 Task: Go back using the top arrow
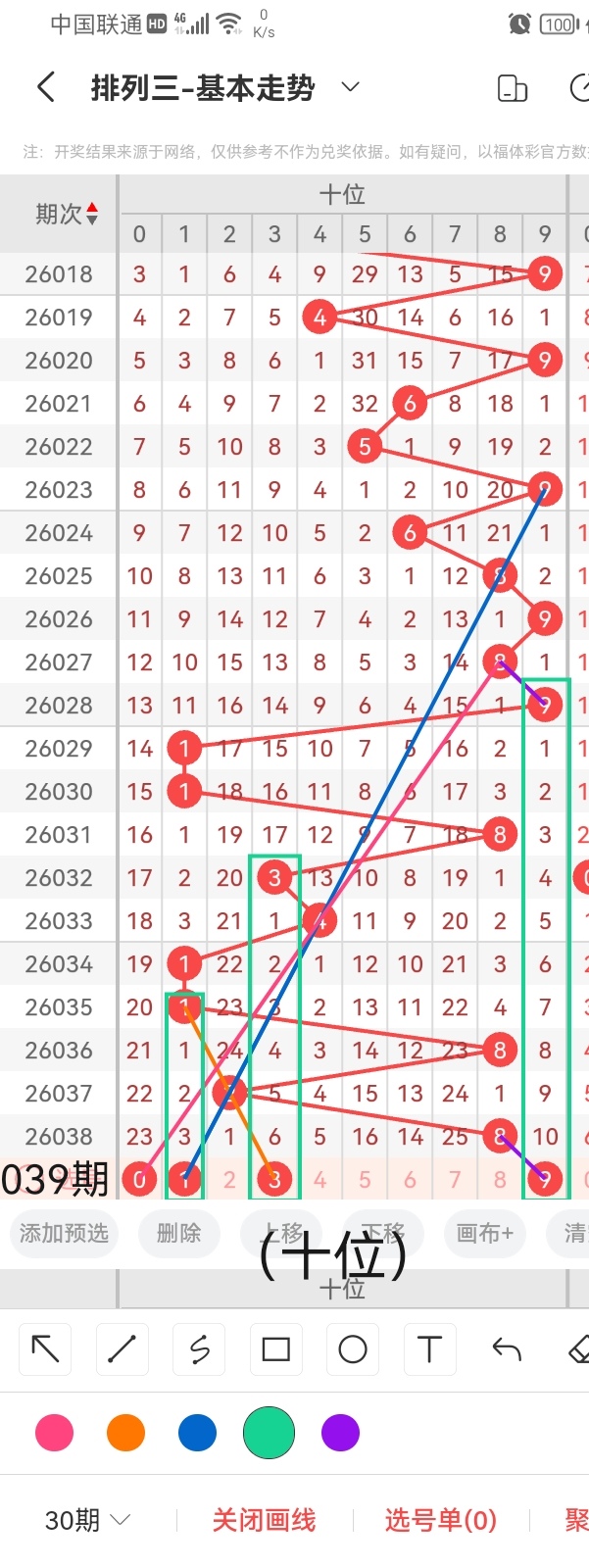[45, 87]
